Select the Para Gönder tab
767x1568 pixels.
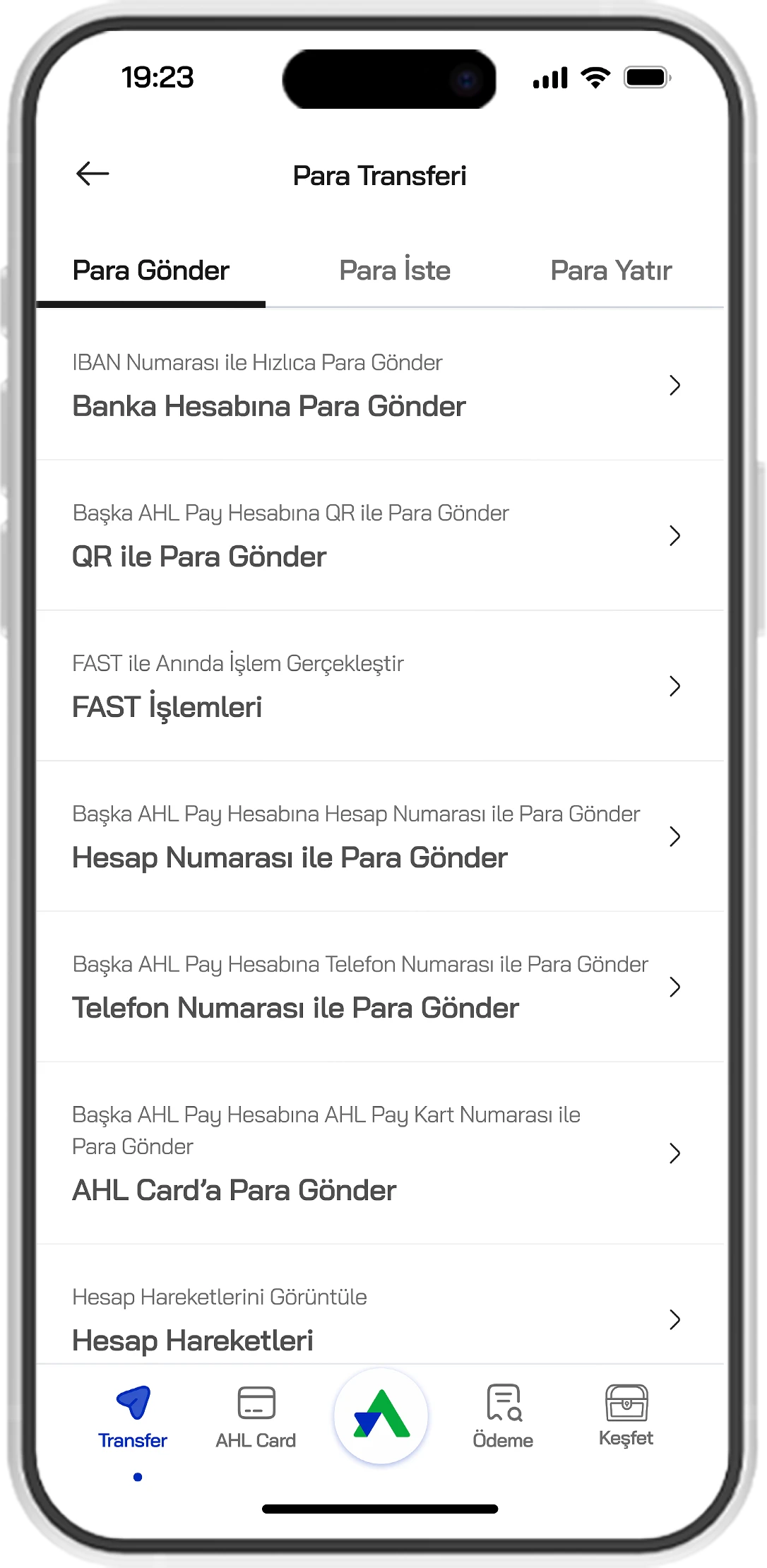[x=151, y=271]
